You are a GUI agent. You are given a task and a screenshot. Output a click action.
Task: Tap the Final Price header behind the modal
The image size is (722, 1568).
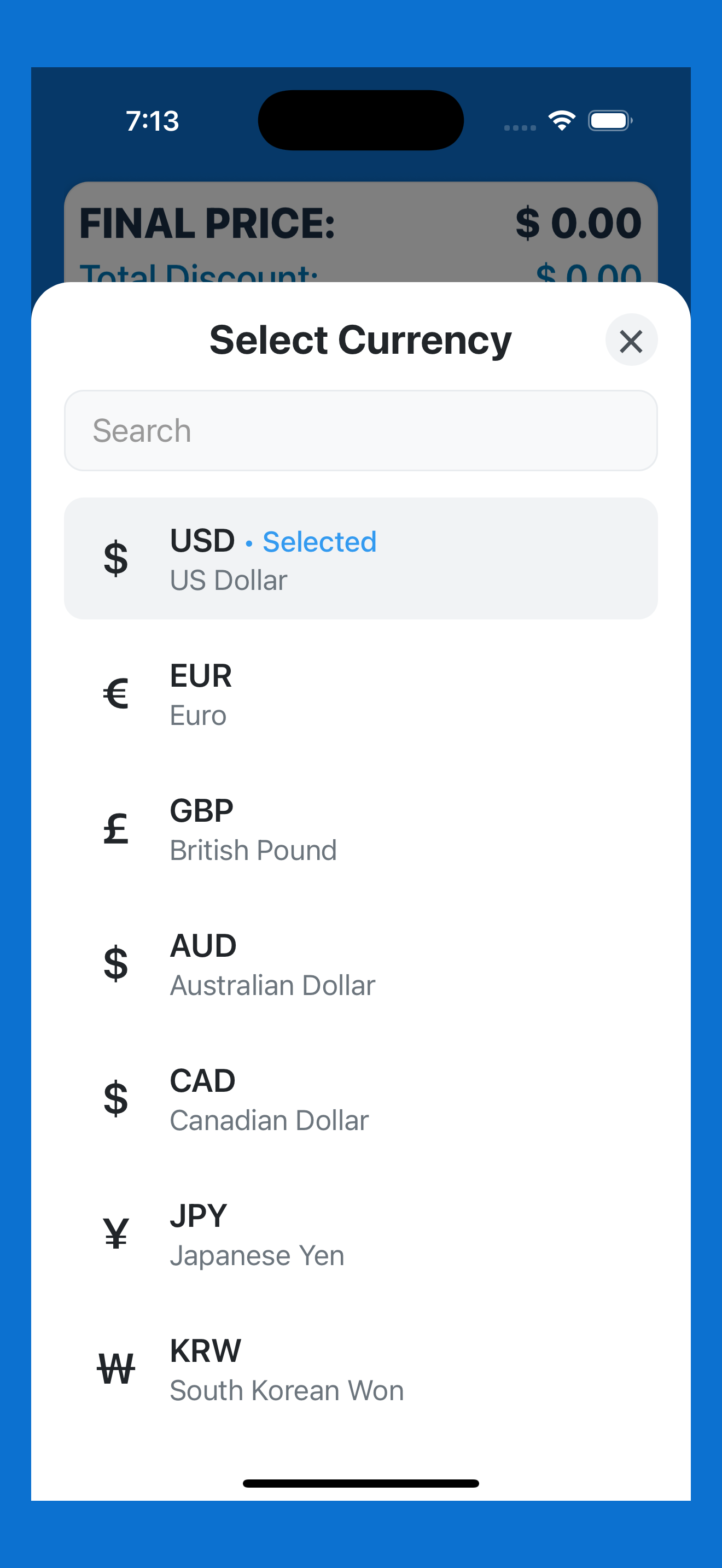tap(207, 224)
